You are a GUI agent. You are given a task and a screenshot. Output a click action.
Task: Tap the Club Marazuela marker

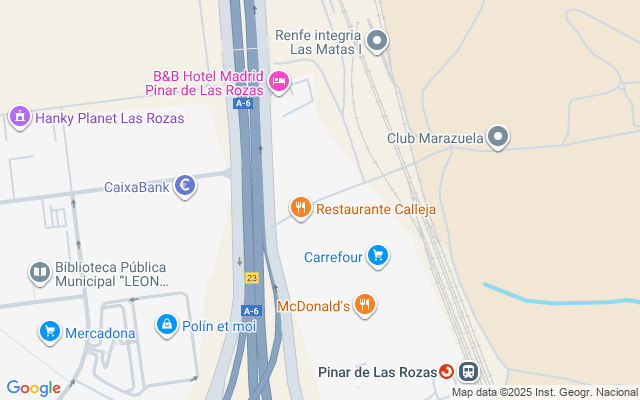click(x=500, y=137)
